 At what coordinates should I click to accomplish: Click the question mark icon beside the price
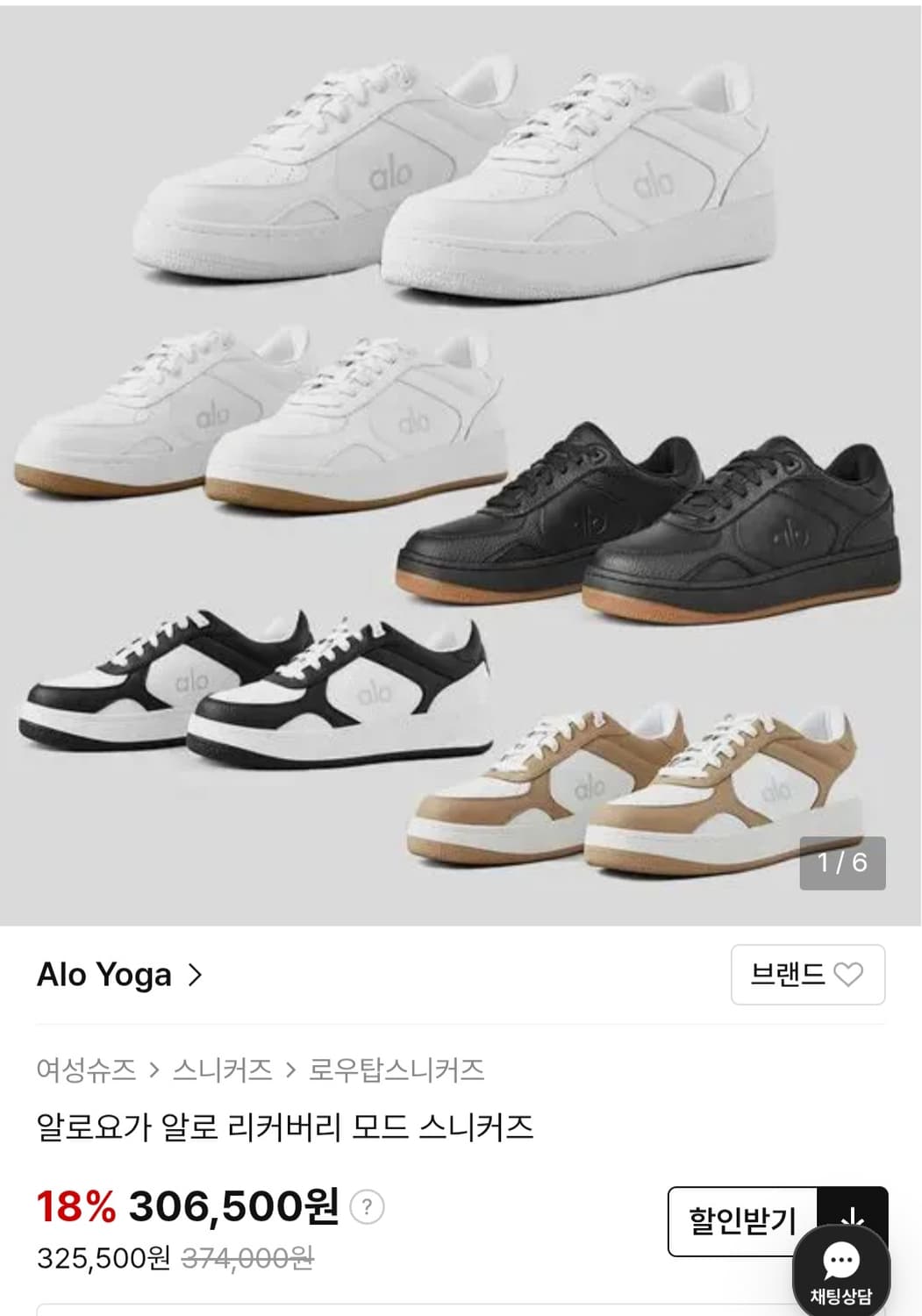pyautogui.click(x=368, y=1206)
